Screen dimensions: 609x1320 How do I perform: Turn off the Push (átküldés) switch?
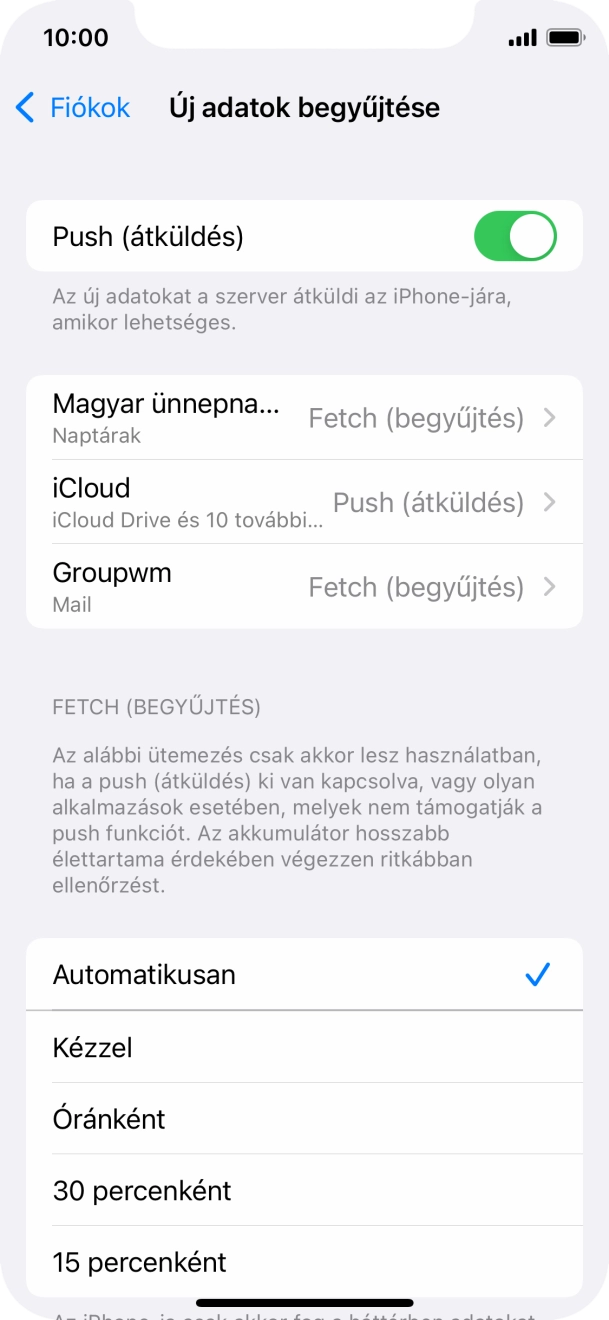click(x=514, y=236)
